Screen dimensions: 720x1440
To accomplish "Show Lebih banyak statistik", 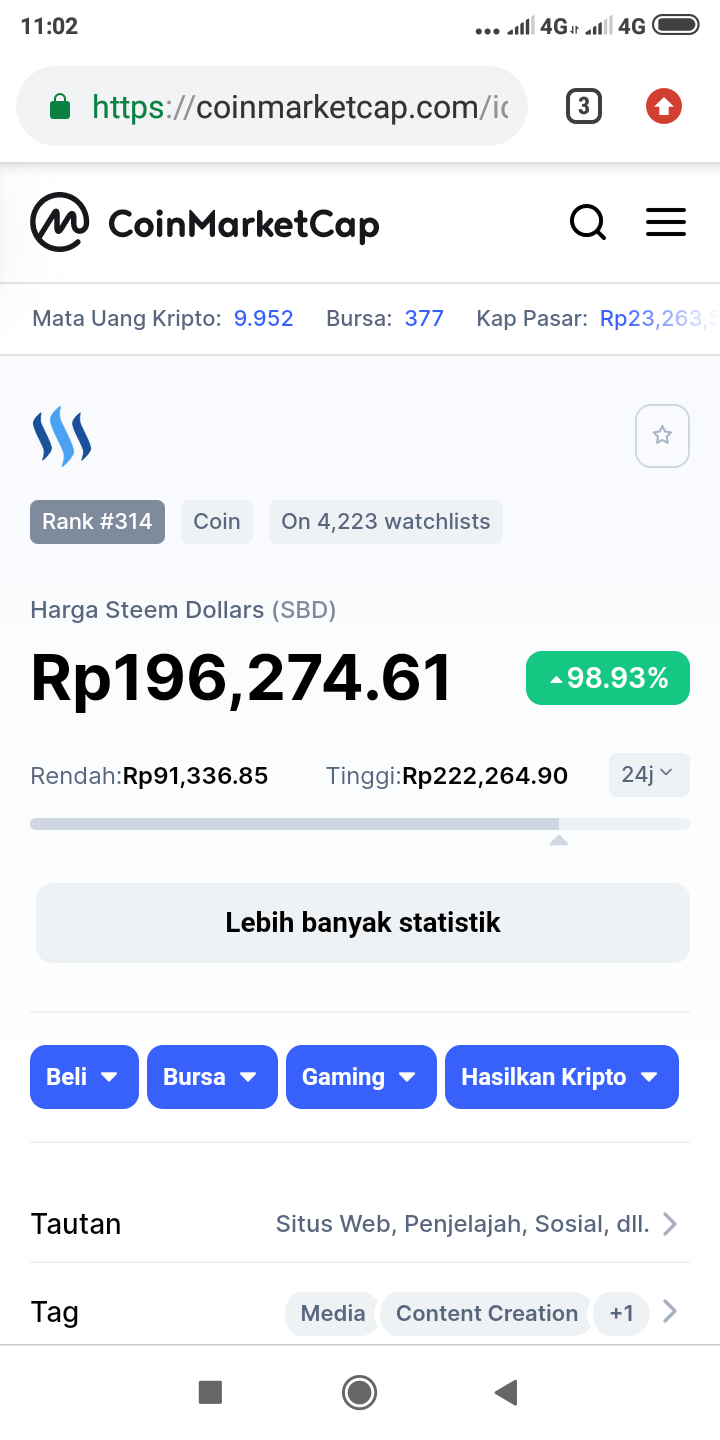I will click(x=362, y=923).
